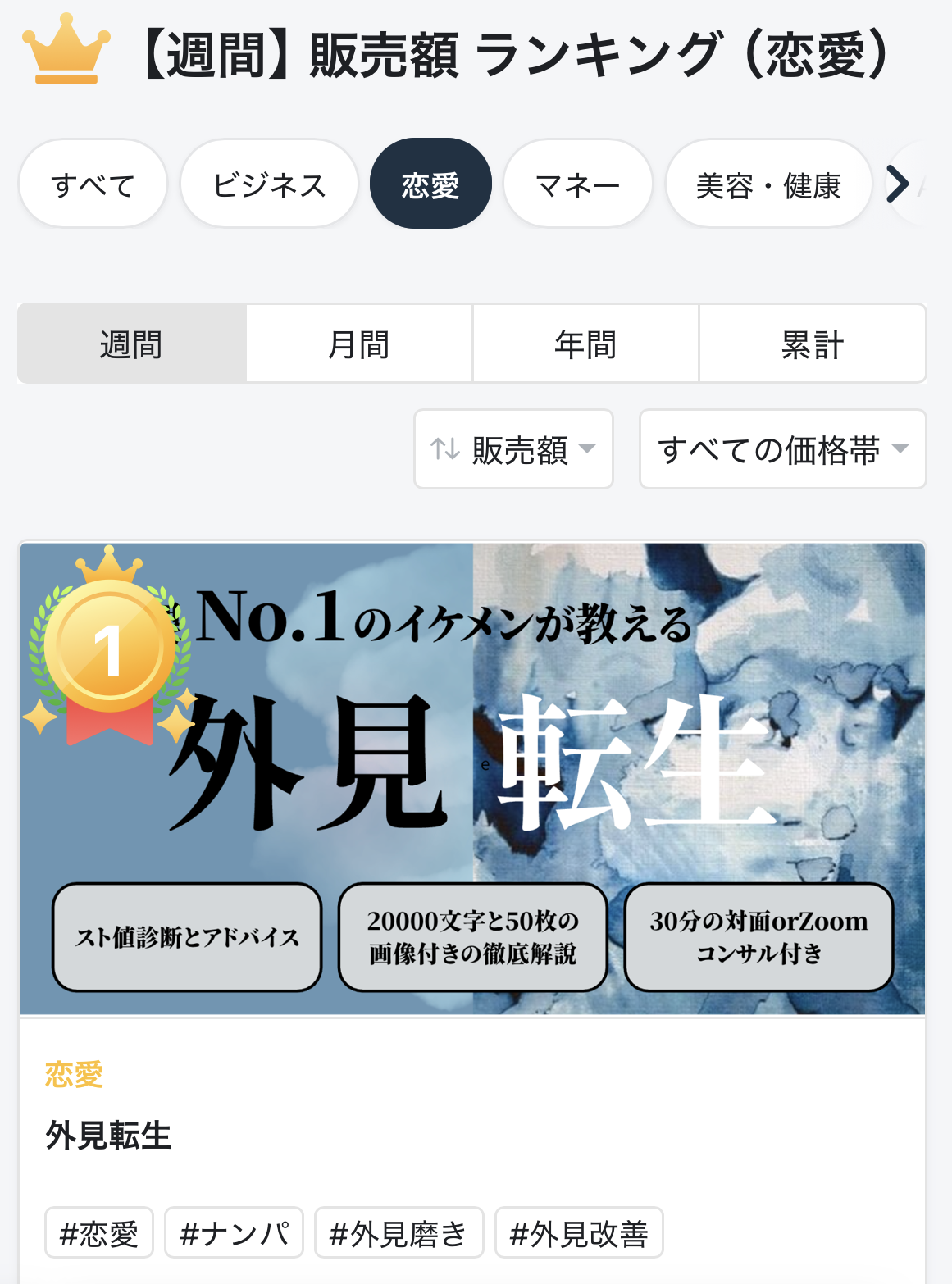View items tagged #外見改善
This screenshot has width=952, height=1284.
(579, 1232)
